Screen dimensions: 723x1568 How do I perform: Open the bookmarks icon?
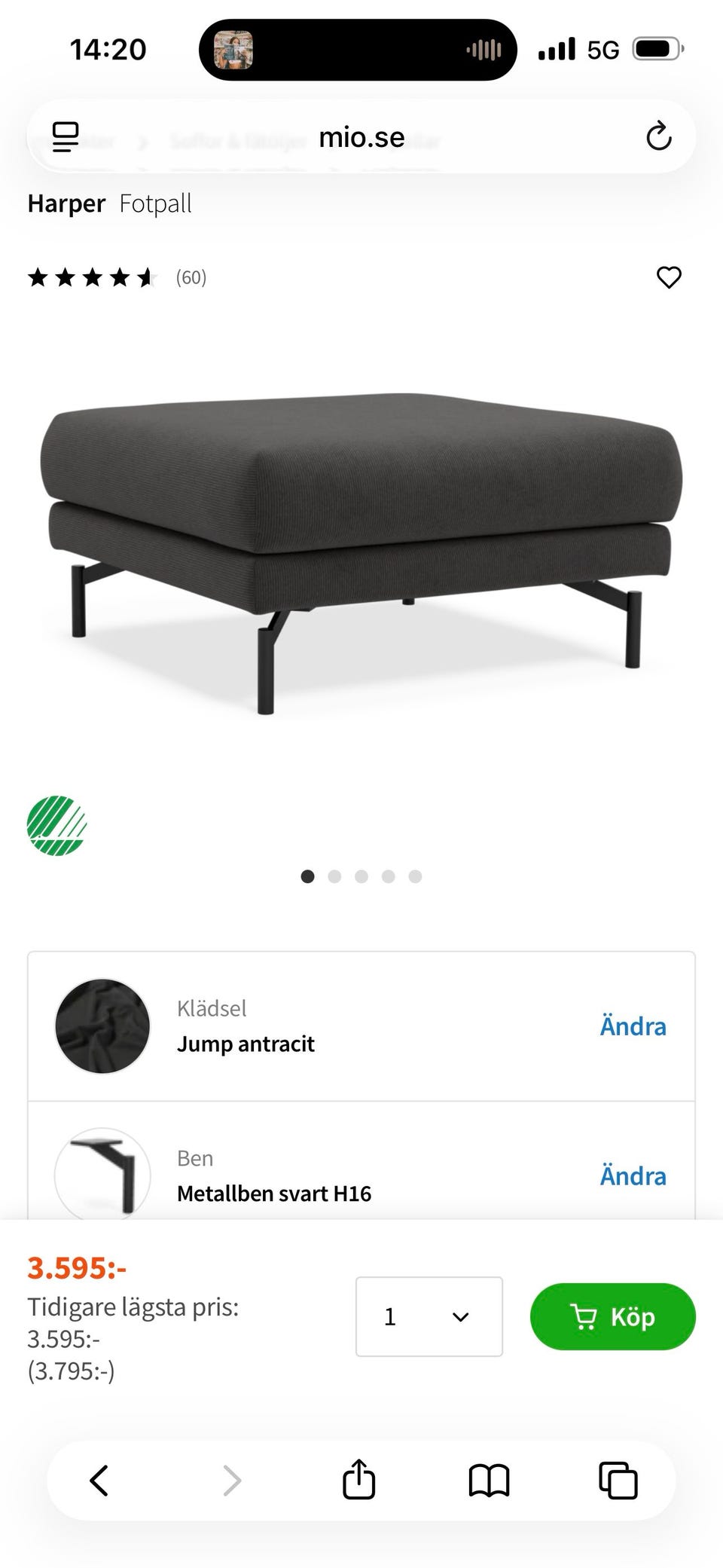click(489, 1479)
